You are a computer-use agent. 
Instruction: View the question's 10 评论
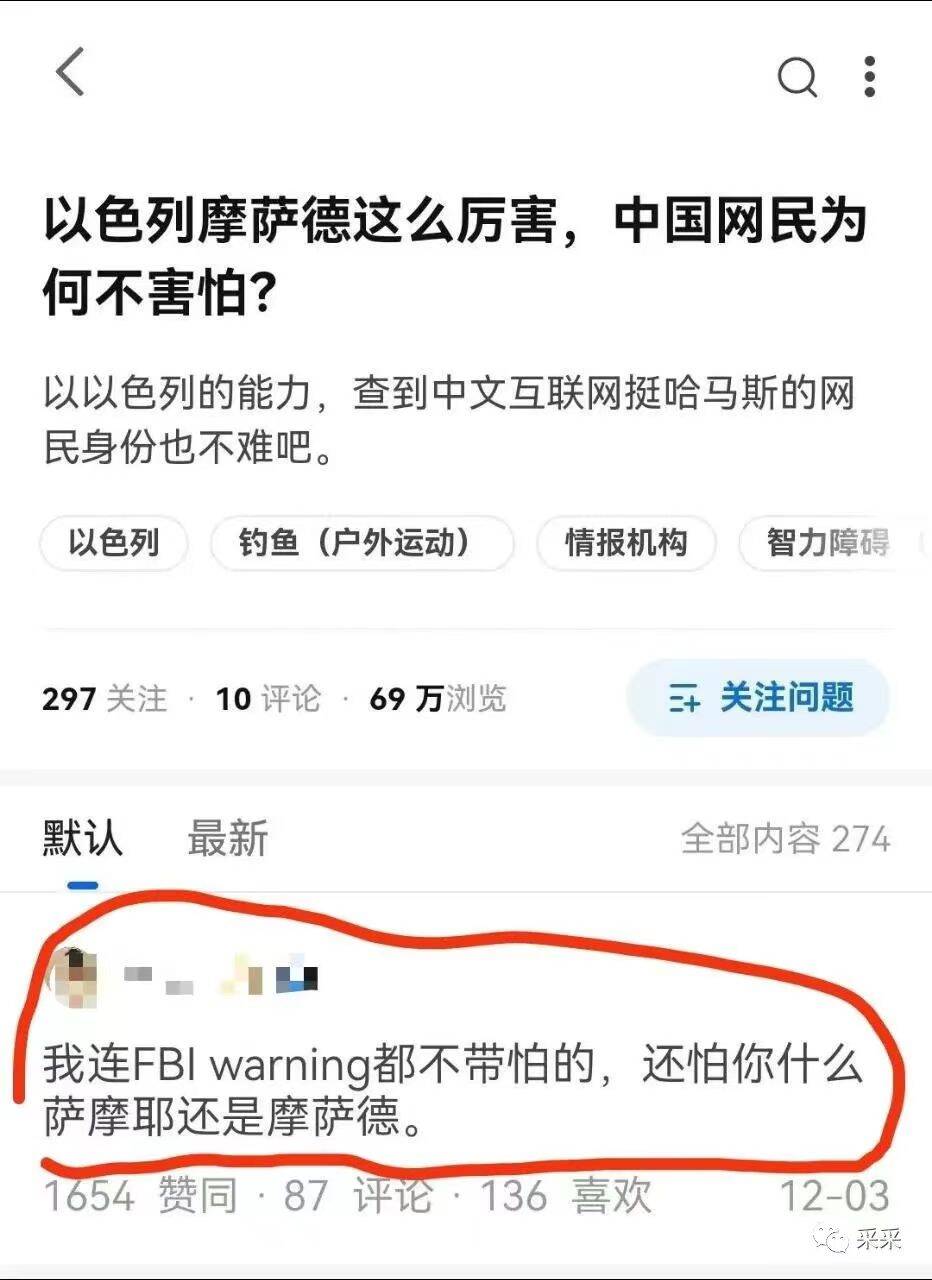[x=268, y=699]
